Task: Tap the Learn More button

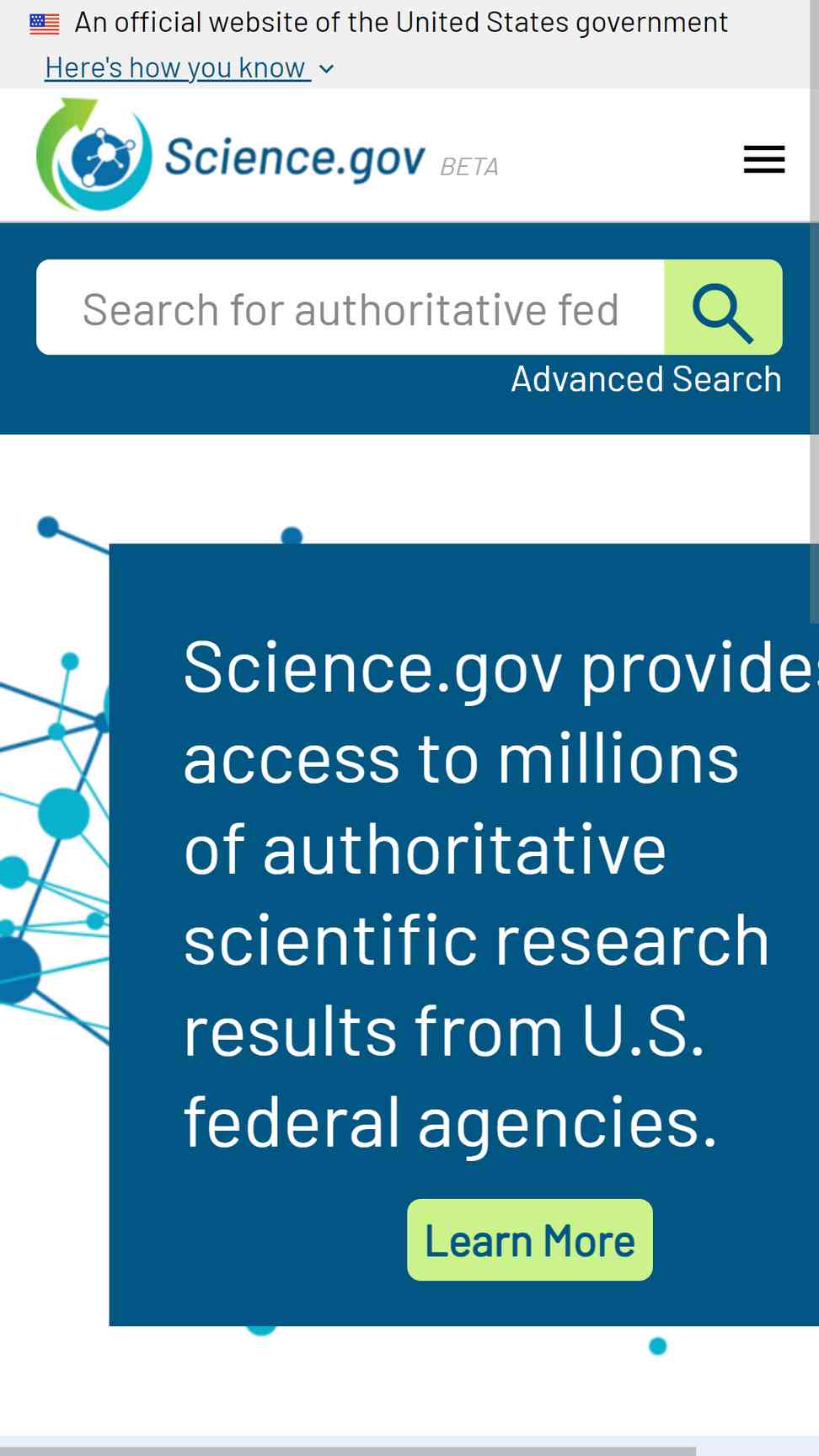Action: [530, 1240]
